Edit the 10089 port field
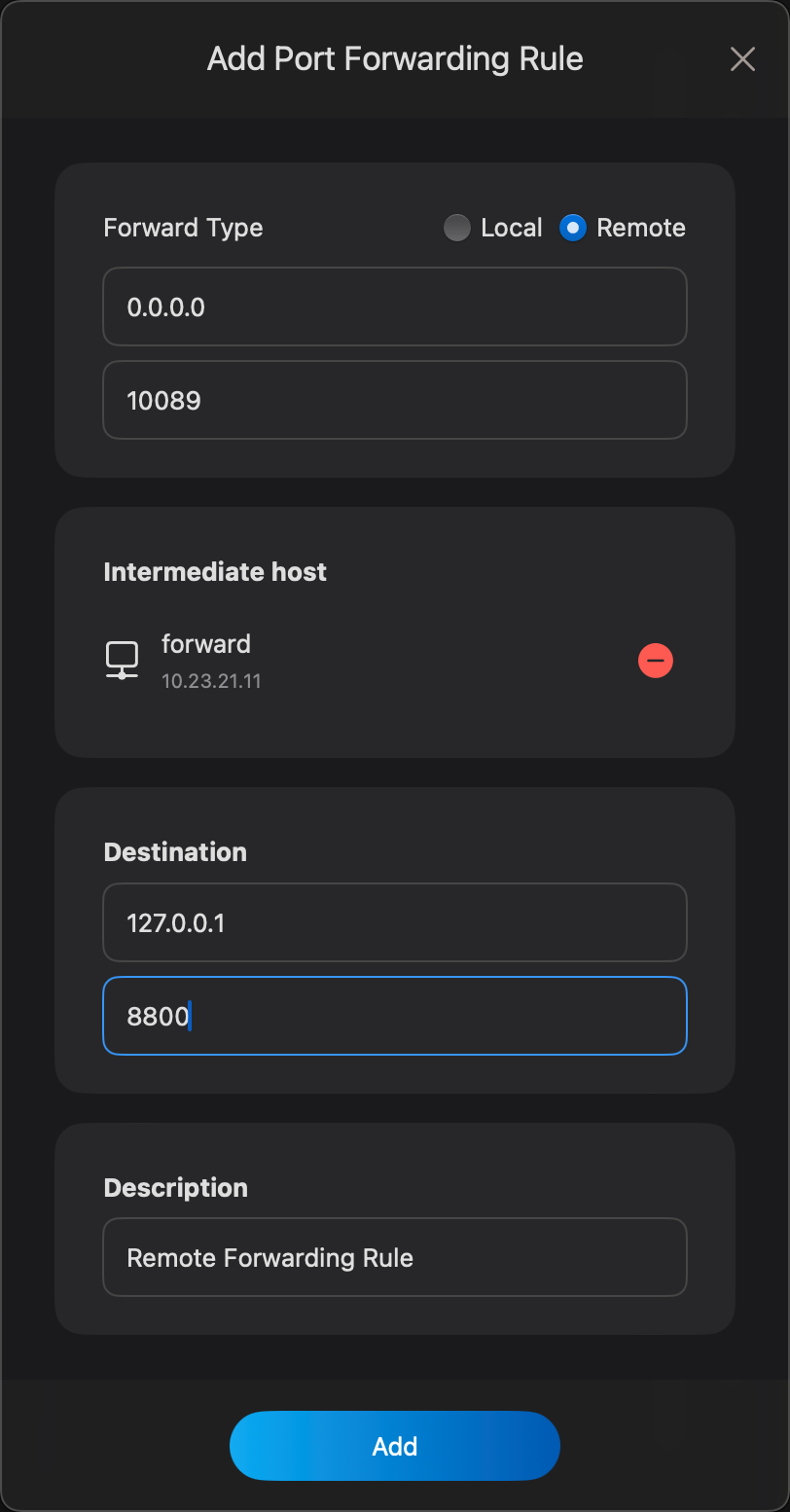The height and width of the screenshot is (1512, 790). point(395,400)
